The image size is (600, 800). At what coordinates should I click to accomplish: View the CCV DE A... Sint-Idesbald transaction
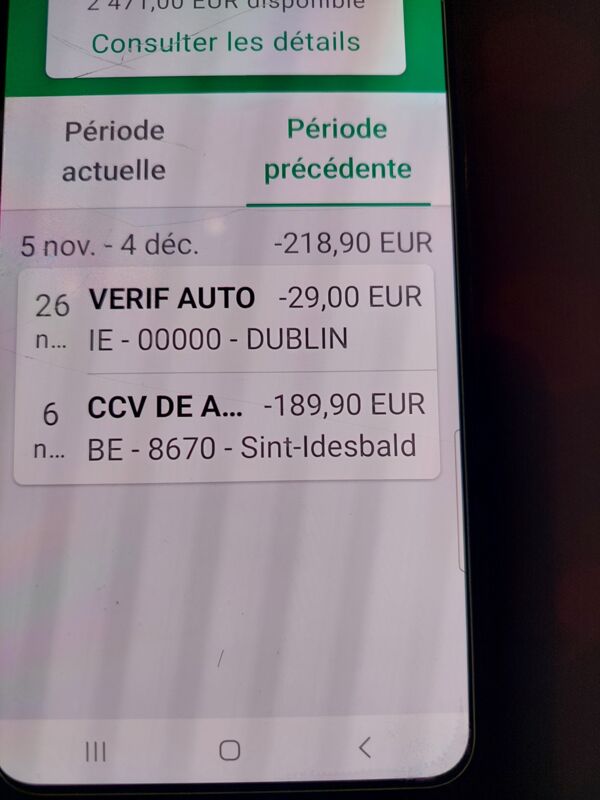coord(228,426)
